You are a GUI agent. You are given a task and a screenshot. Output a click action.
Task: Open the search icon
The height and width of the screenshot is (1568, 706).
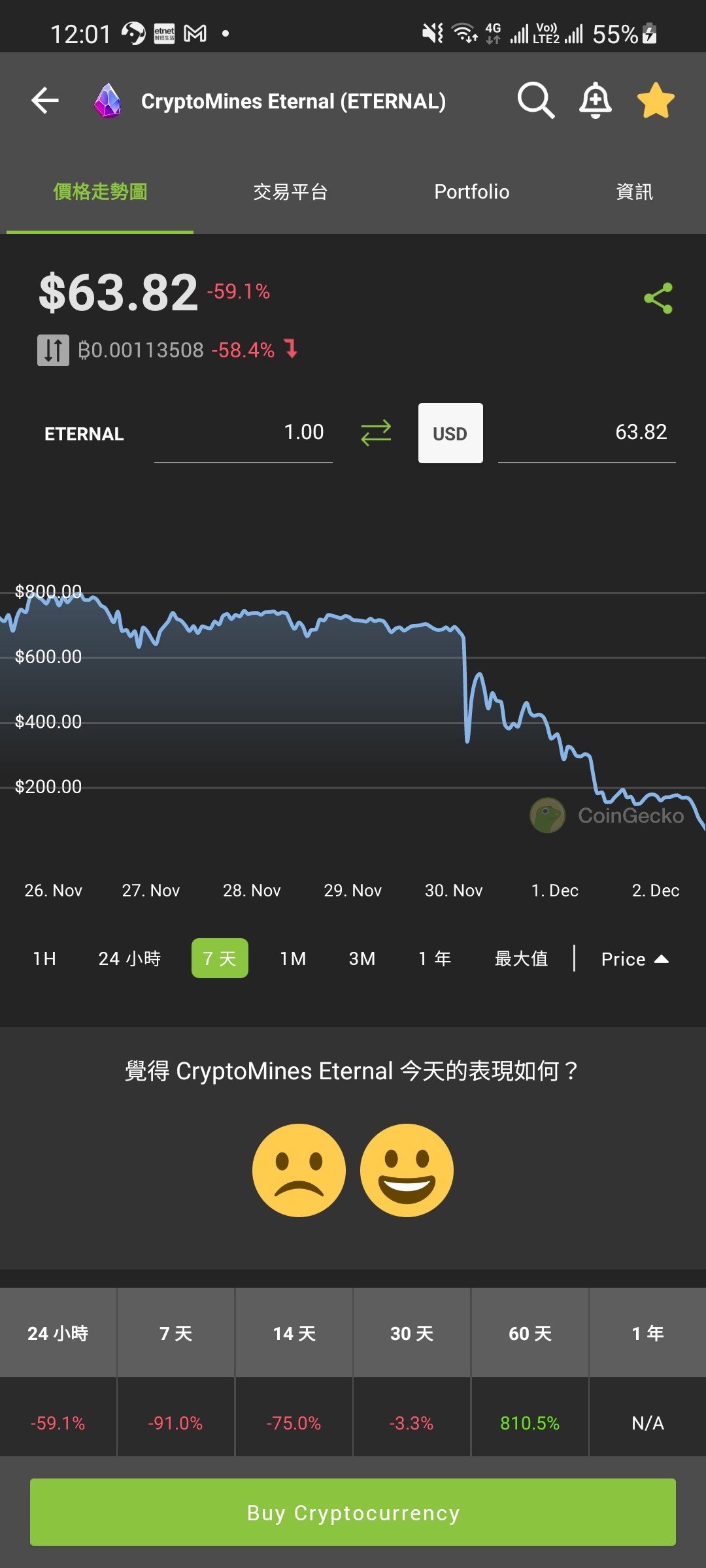(x=536, y=101)
